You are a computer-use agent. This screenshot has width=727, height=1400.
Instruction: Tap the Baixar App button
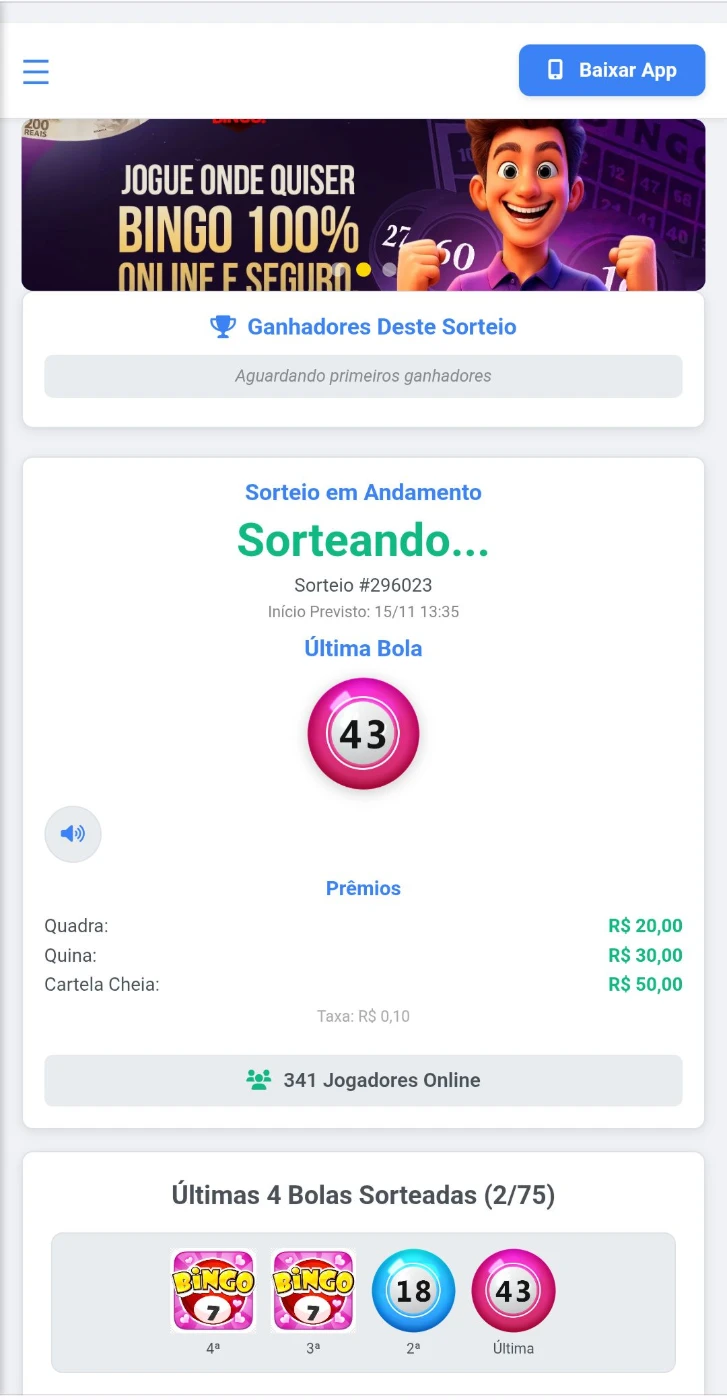pyautogui.click(x=612, y=70)
